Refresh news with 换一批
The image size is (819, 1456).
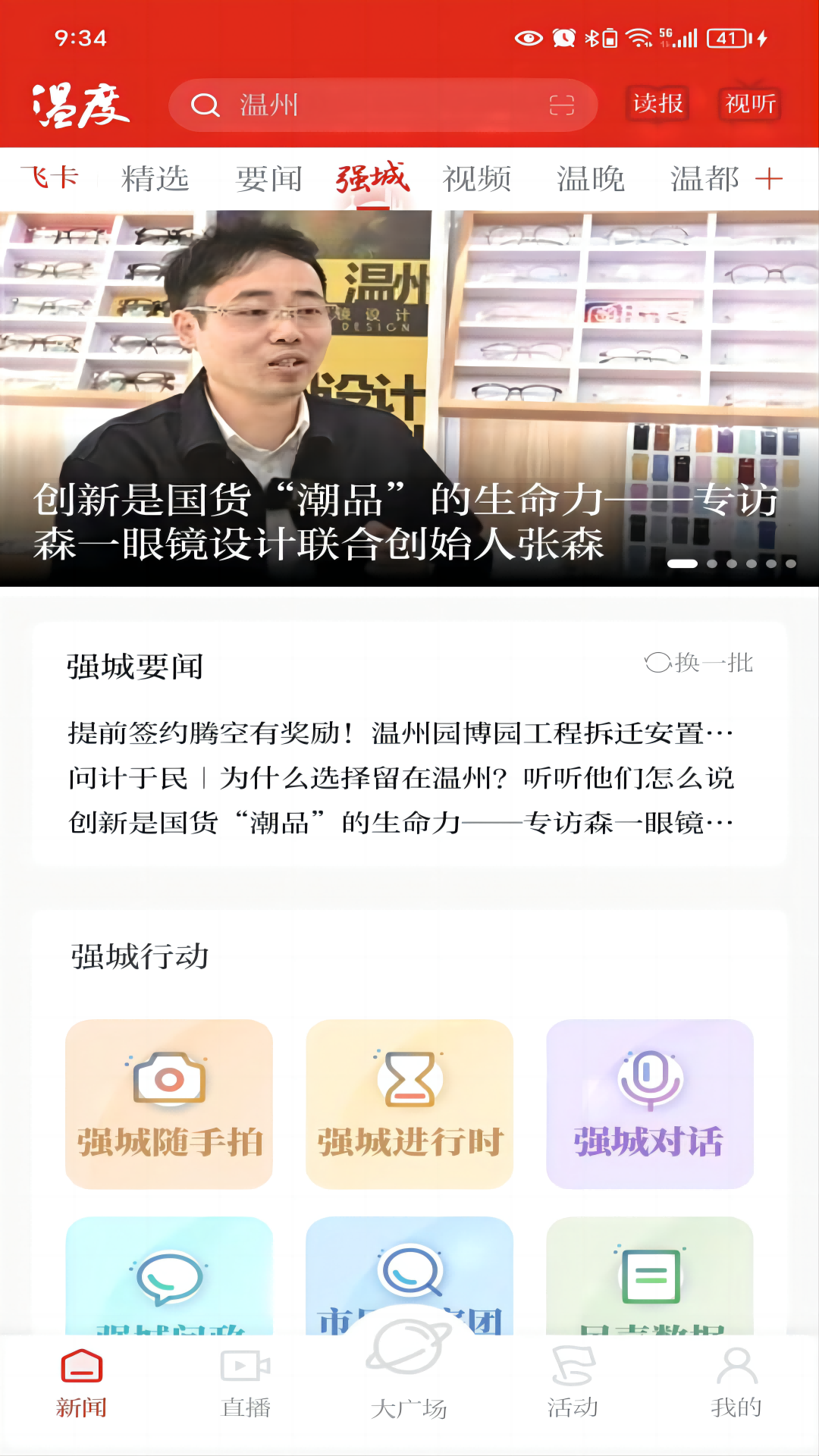click(698, 663)
